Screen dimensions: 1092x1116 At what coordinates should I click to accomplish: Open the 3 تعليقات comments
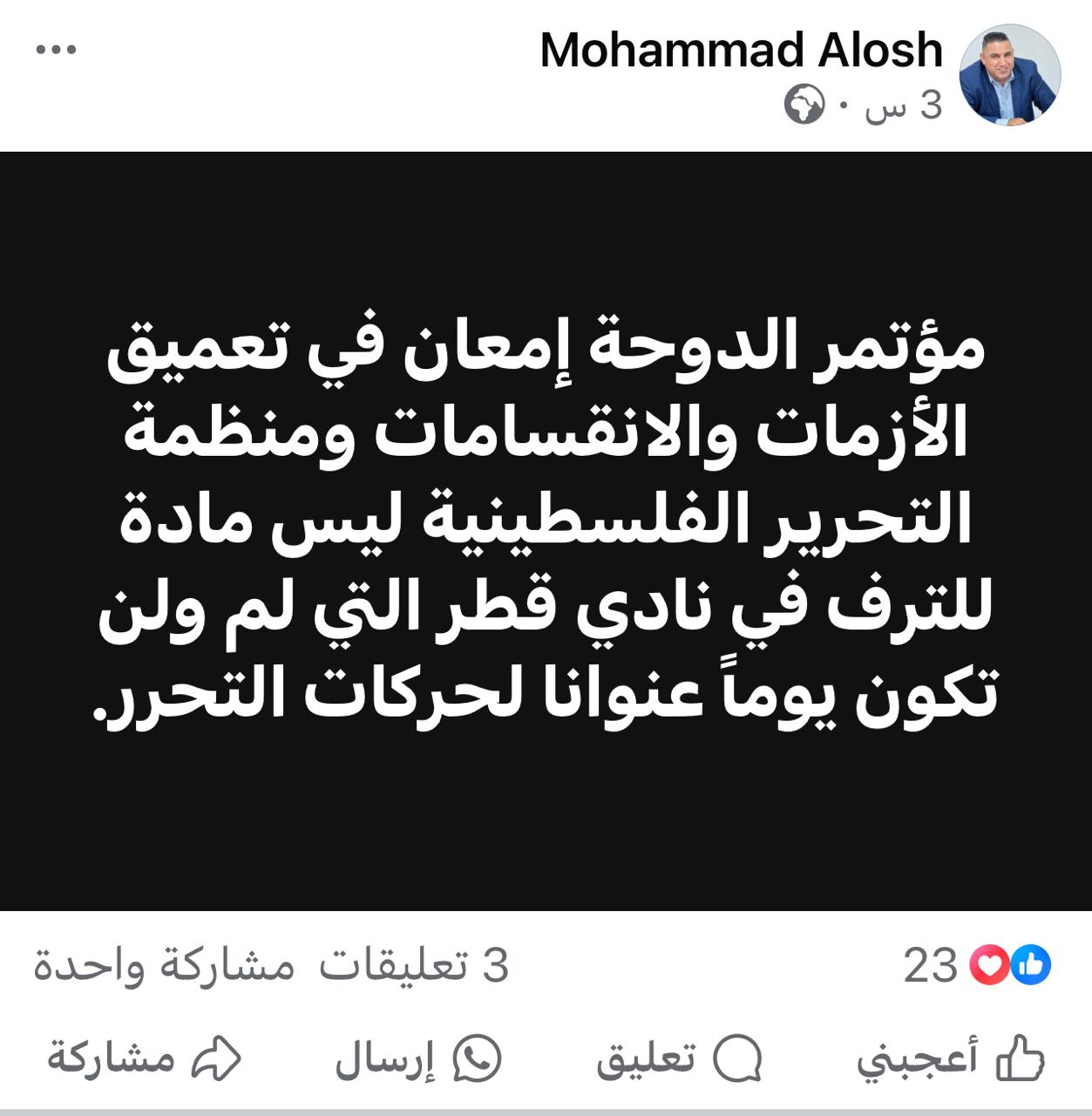414,965
